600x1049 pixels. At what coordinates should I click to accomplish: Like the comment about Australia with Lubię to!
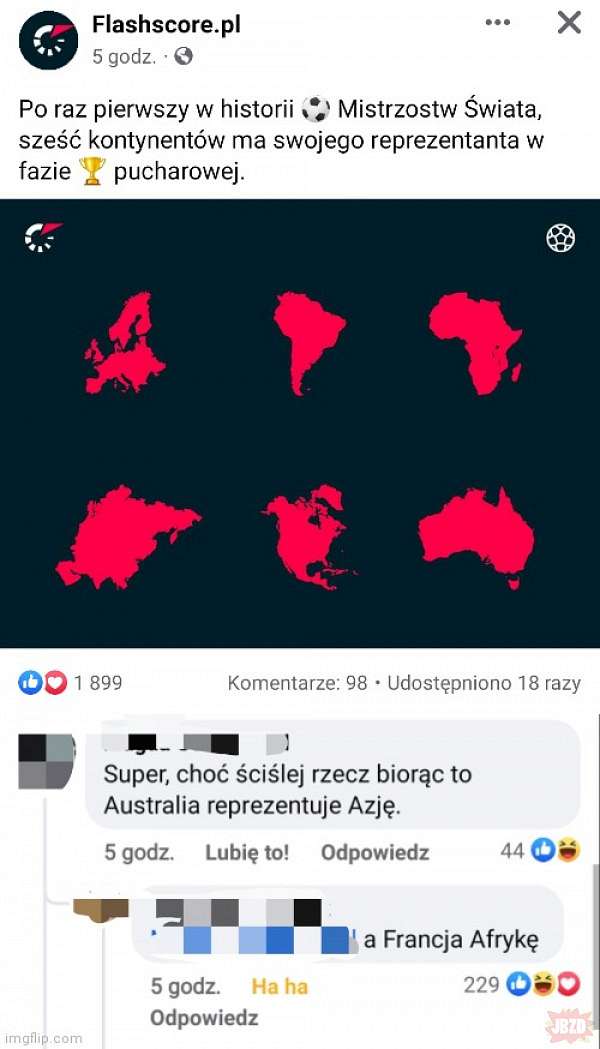pos(247,852)
